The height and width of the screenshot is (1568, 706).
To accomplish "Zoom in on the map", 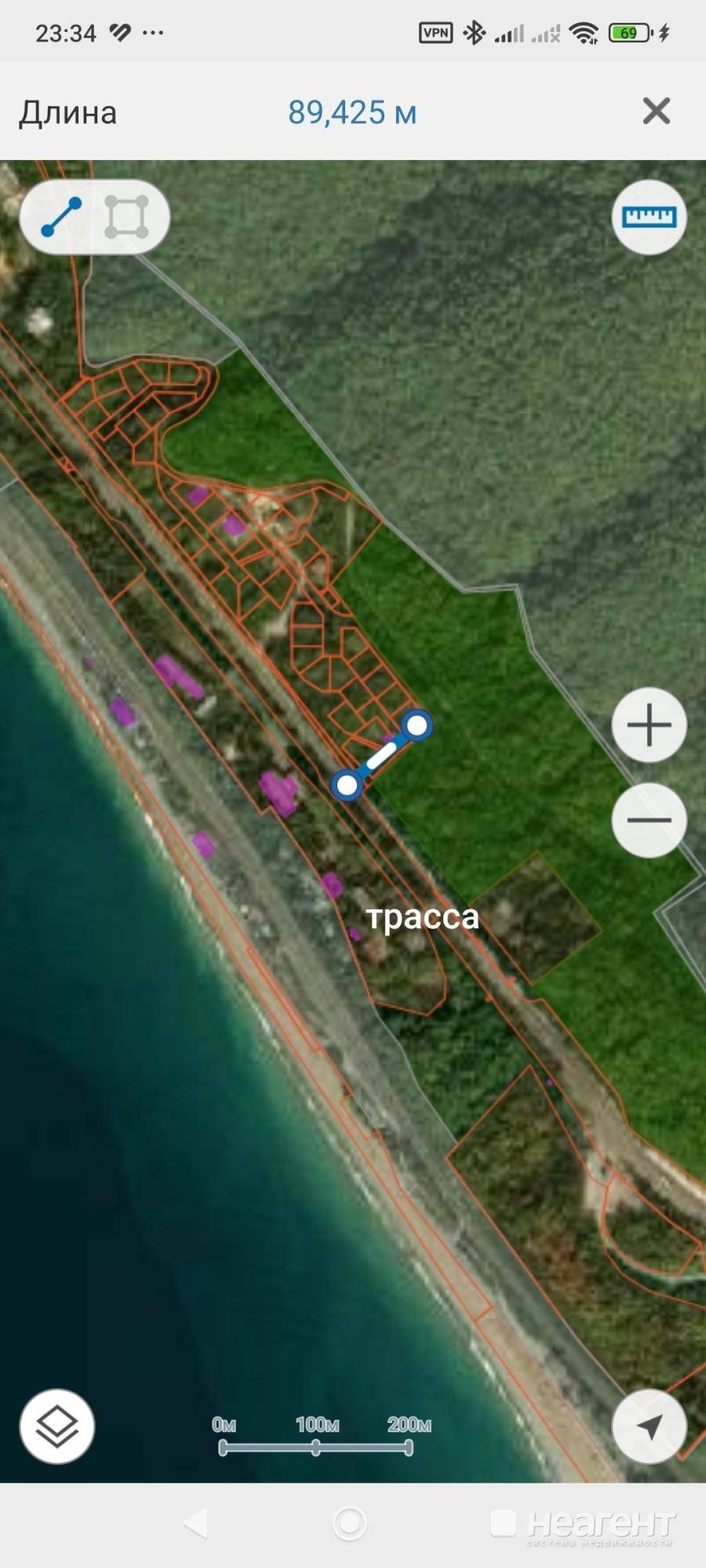I will pyautogui.click(x=649, y=725).
